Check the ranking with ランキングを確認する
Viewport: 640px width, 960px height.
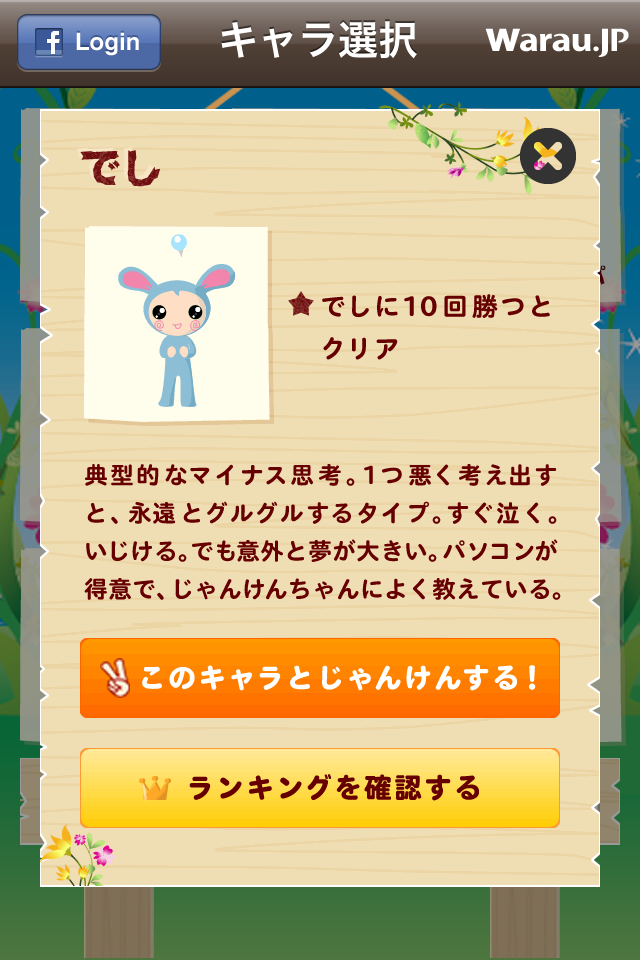320,788
